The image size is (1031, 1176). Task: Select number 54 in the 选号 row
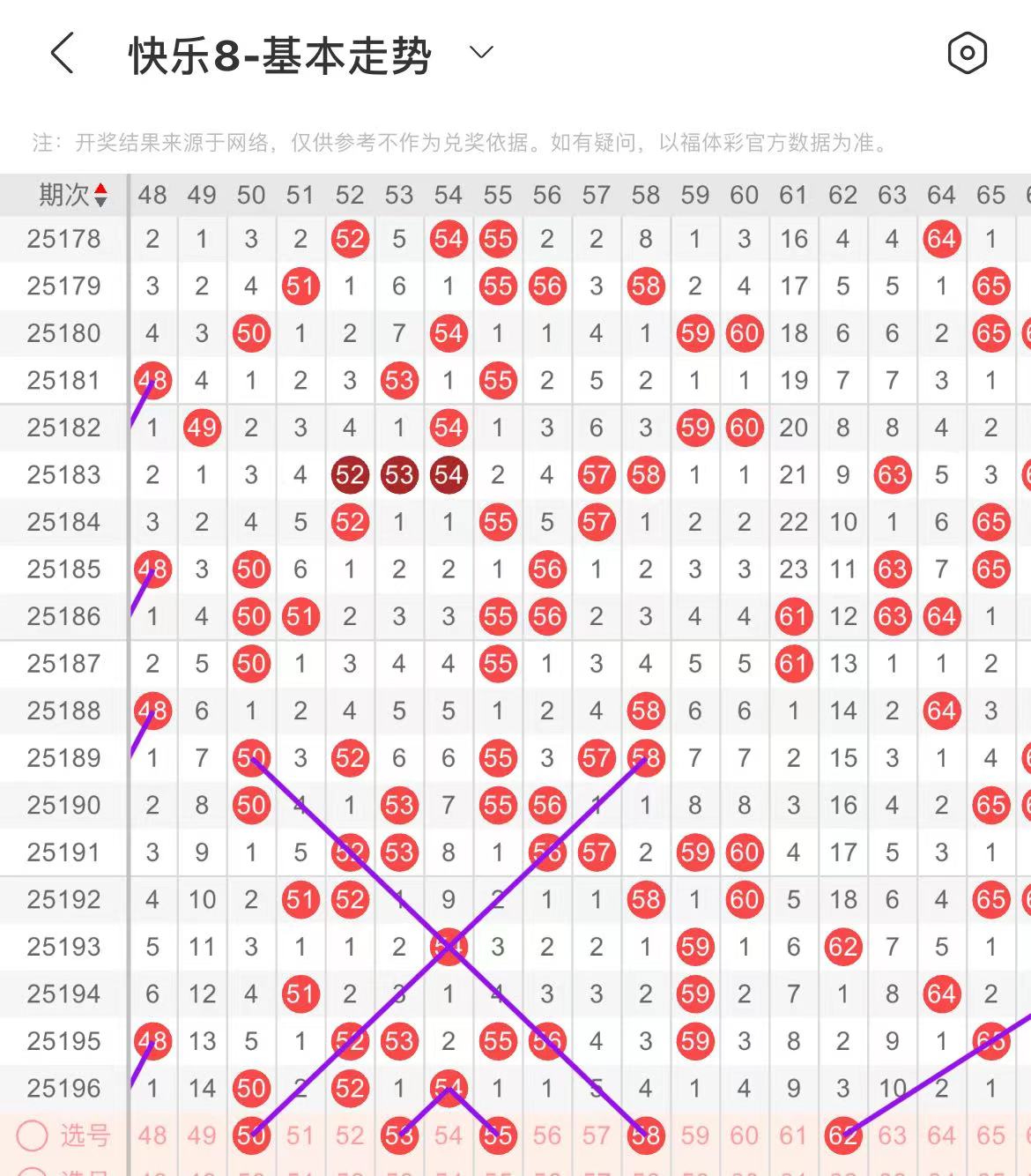(449, 1135)
